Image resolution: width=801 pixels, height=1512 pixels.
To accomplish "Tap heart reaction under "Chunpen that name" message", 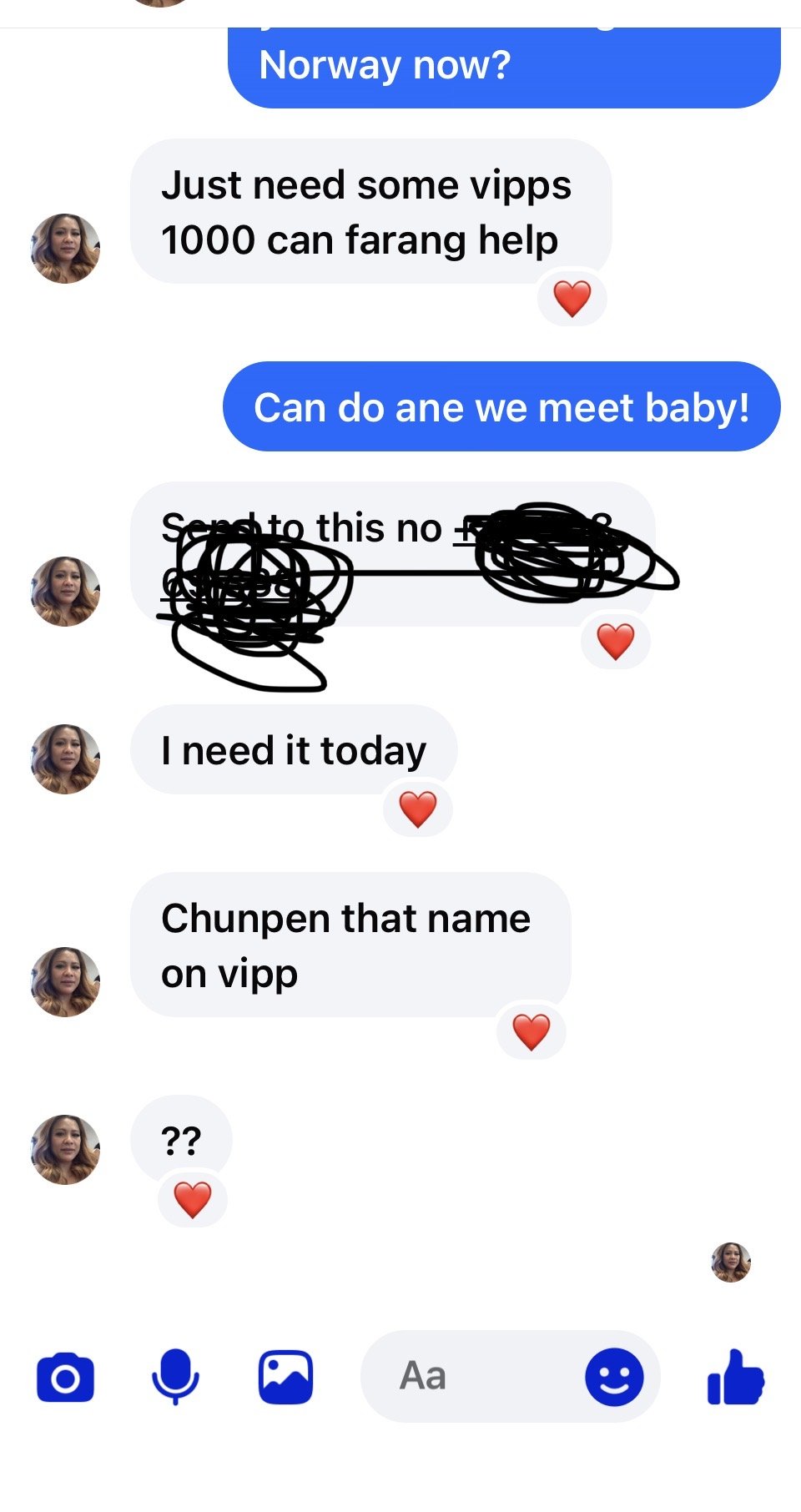I will pyautogui.click(x=531, y=1032).
